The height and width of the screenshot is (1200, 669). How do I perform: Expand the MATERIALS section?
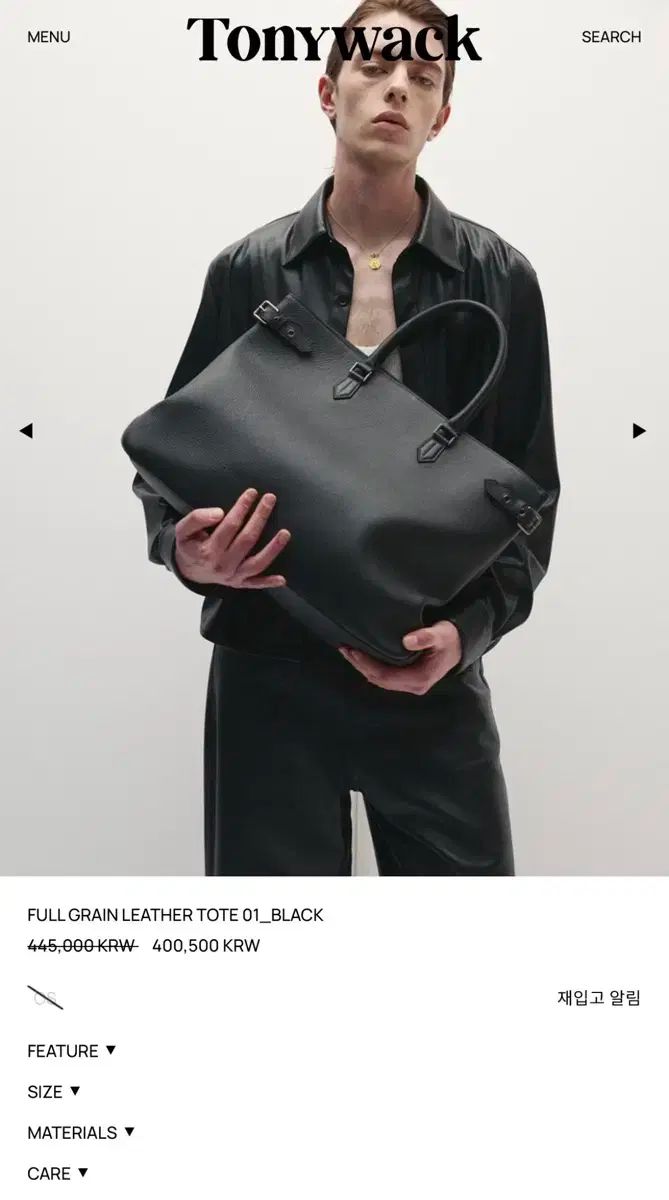(81, 1133)
